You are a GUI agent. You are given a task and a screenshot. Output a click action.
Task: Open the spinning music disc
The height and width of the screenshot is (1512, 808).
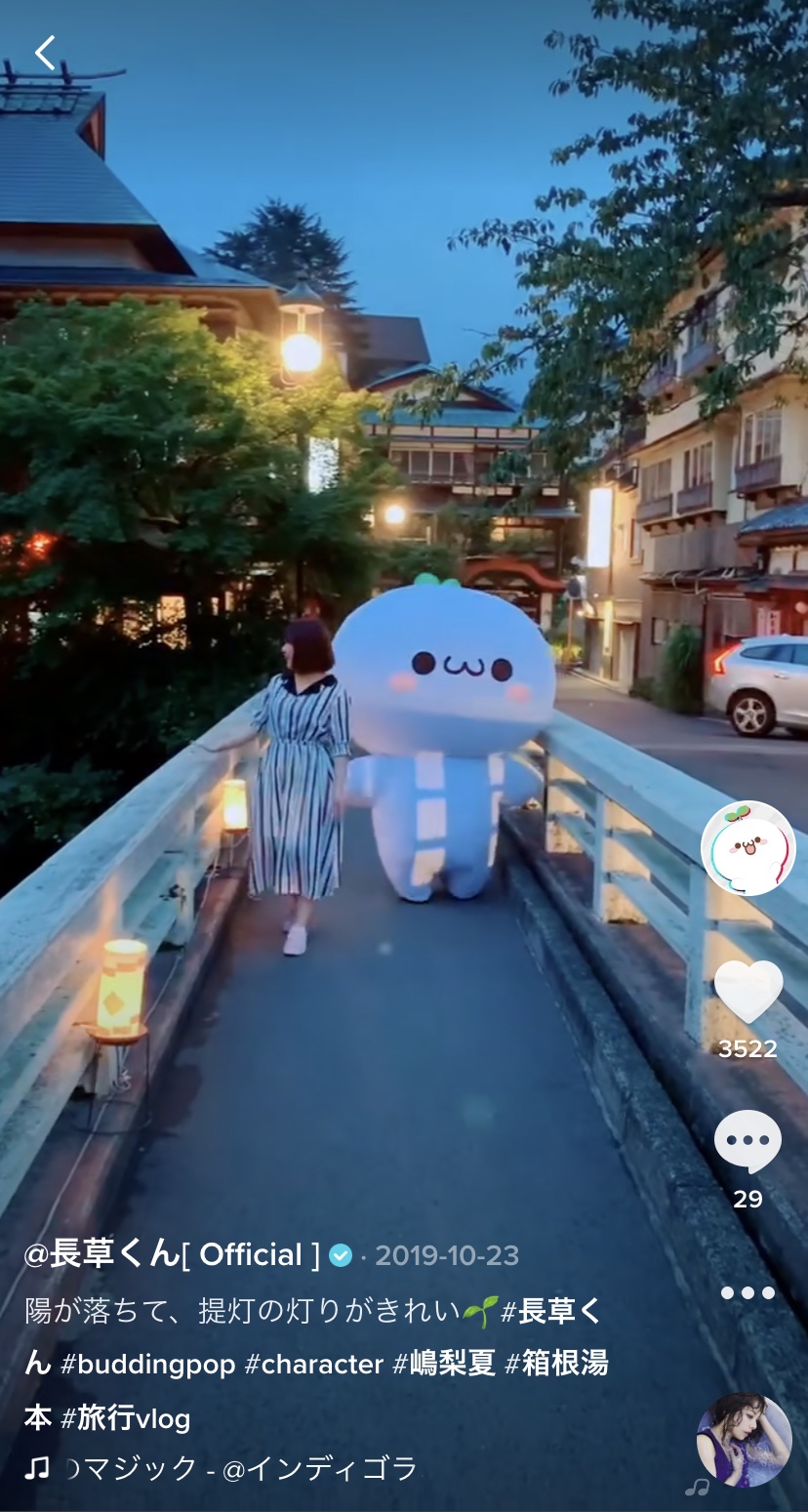[x=744, y=1440]
